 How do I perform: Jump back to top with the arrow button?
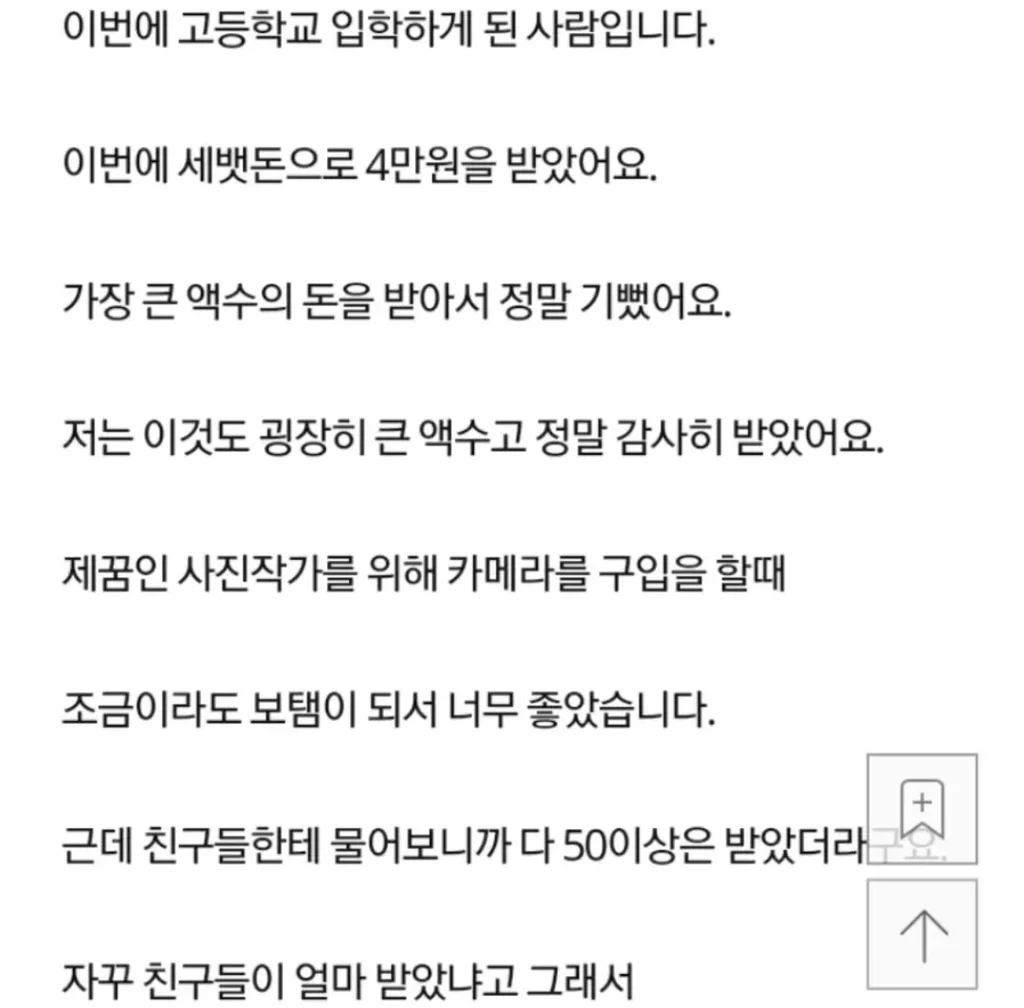pos(921,934)
